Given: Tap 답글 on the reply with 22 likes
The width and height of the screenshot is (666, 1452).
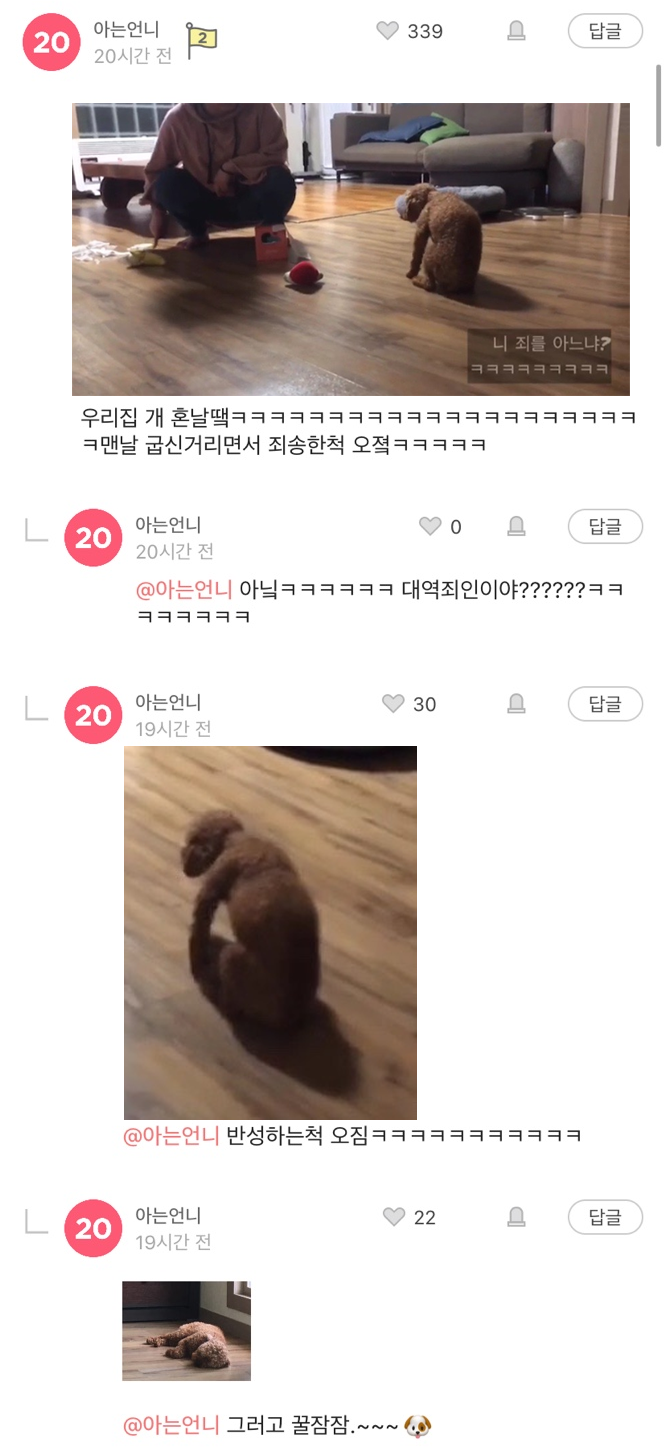Looking at the screenshot, I should pyautogui.click(x=605, y=1217).
